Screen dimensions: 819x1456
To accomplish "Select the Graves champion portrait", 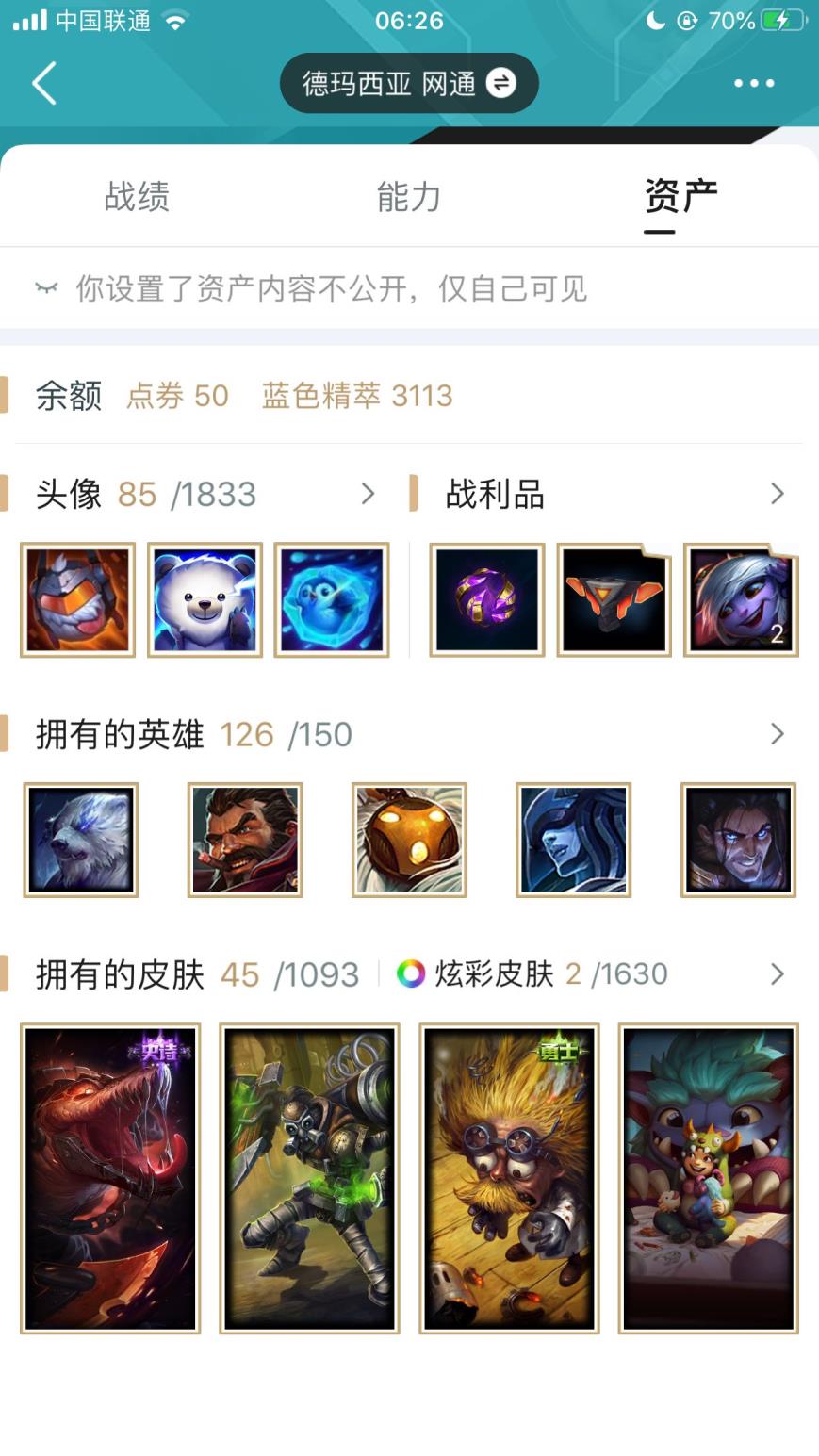I will tap(245, 840).
